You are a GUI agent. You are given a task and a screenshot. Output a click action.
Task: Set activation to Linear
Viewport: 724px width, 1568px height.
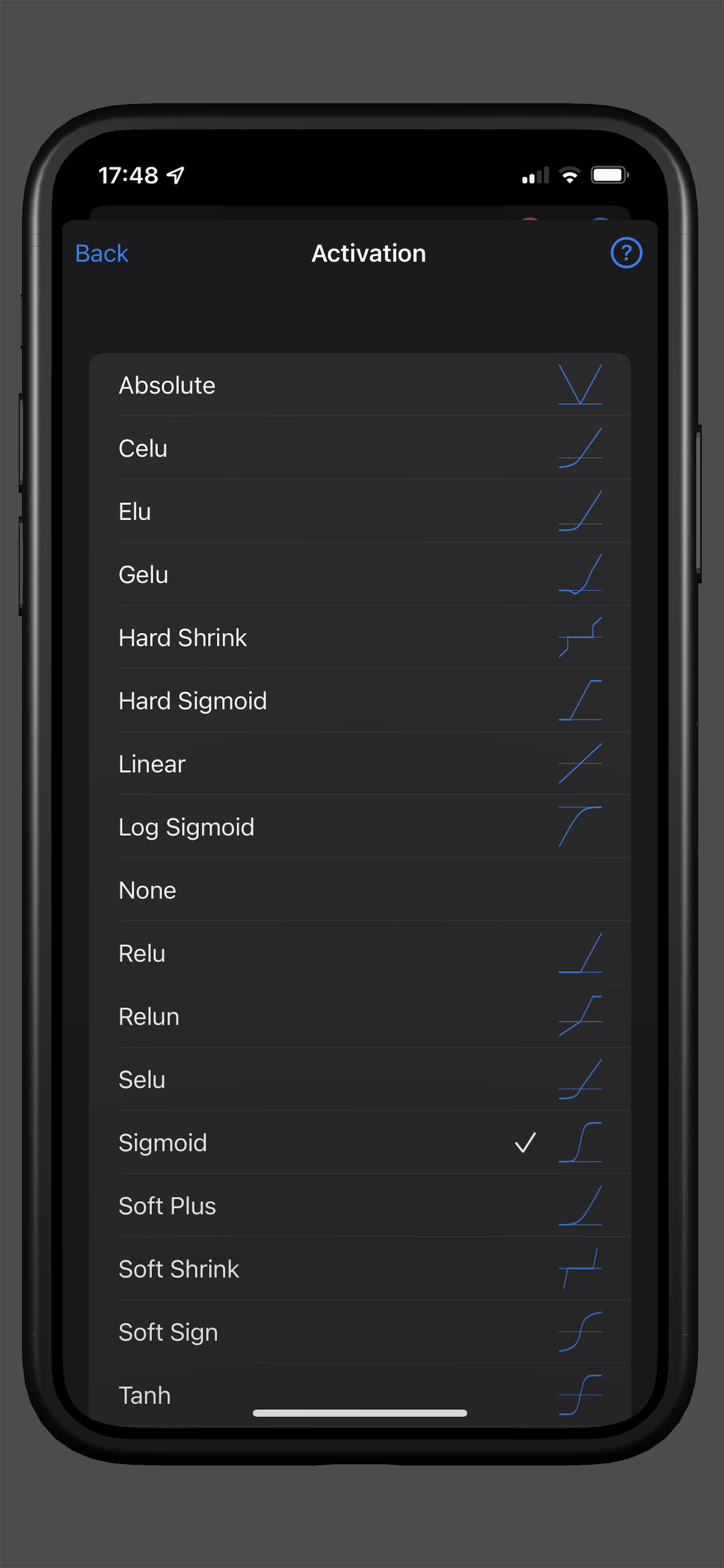359,764
